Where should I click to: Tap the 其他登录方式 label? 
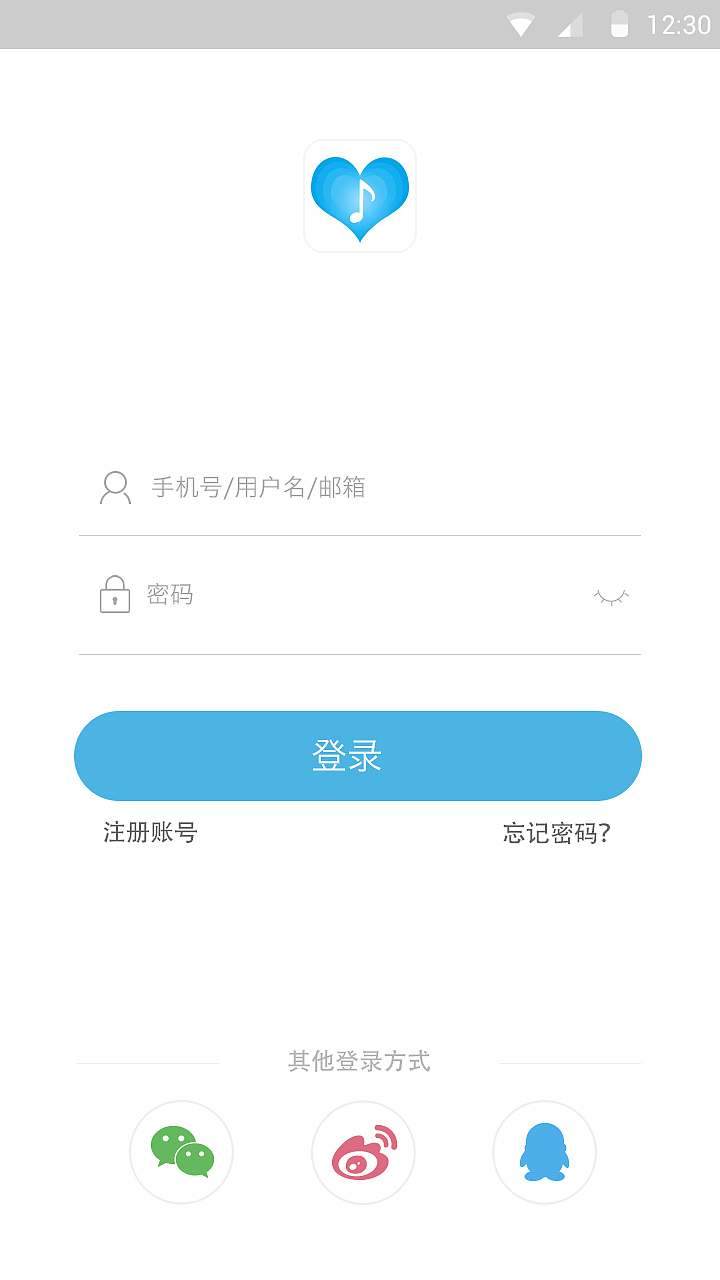pyautogui.click(x=359, y=1062)
